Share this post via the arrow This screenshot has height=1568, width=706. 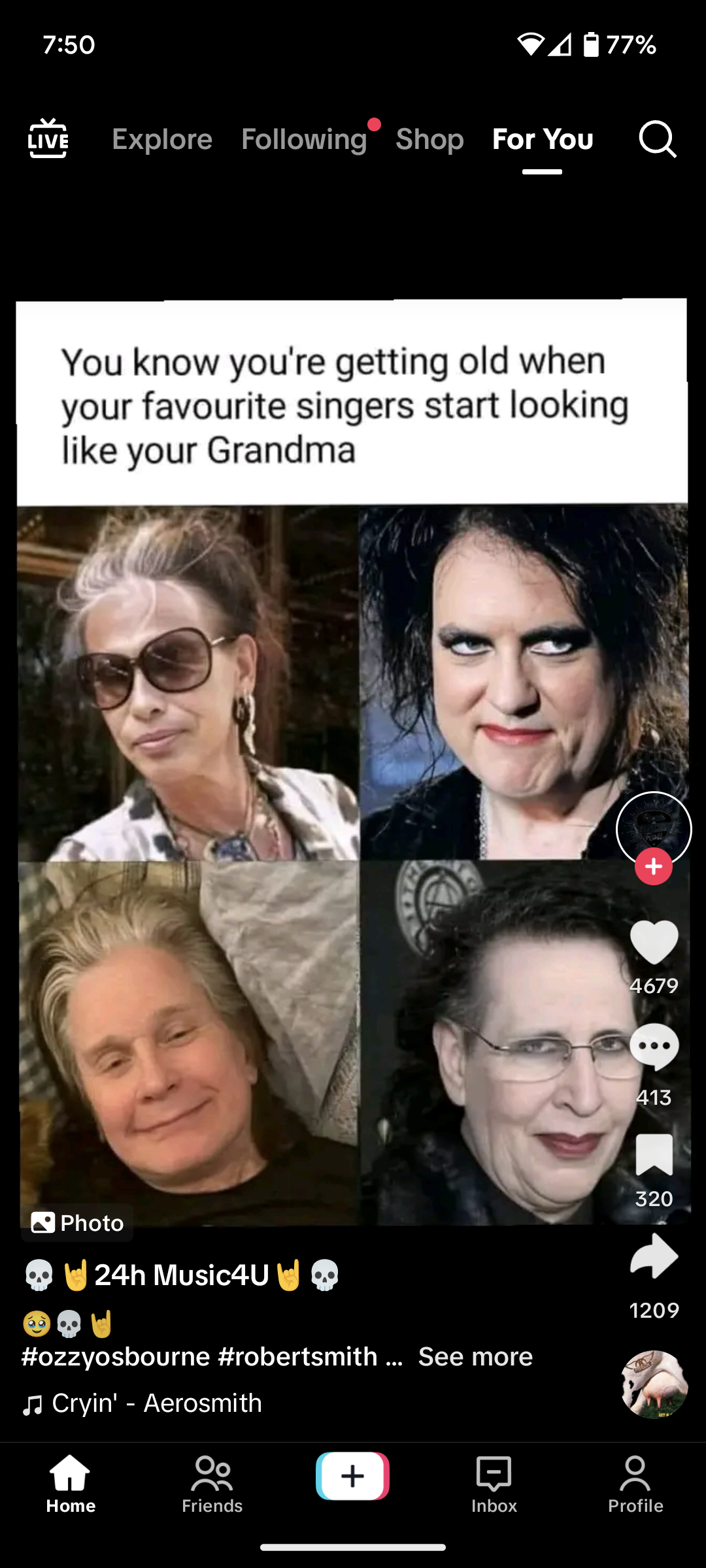pos(654,1256)
